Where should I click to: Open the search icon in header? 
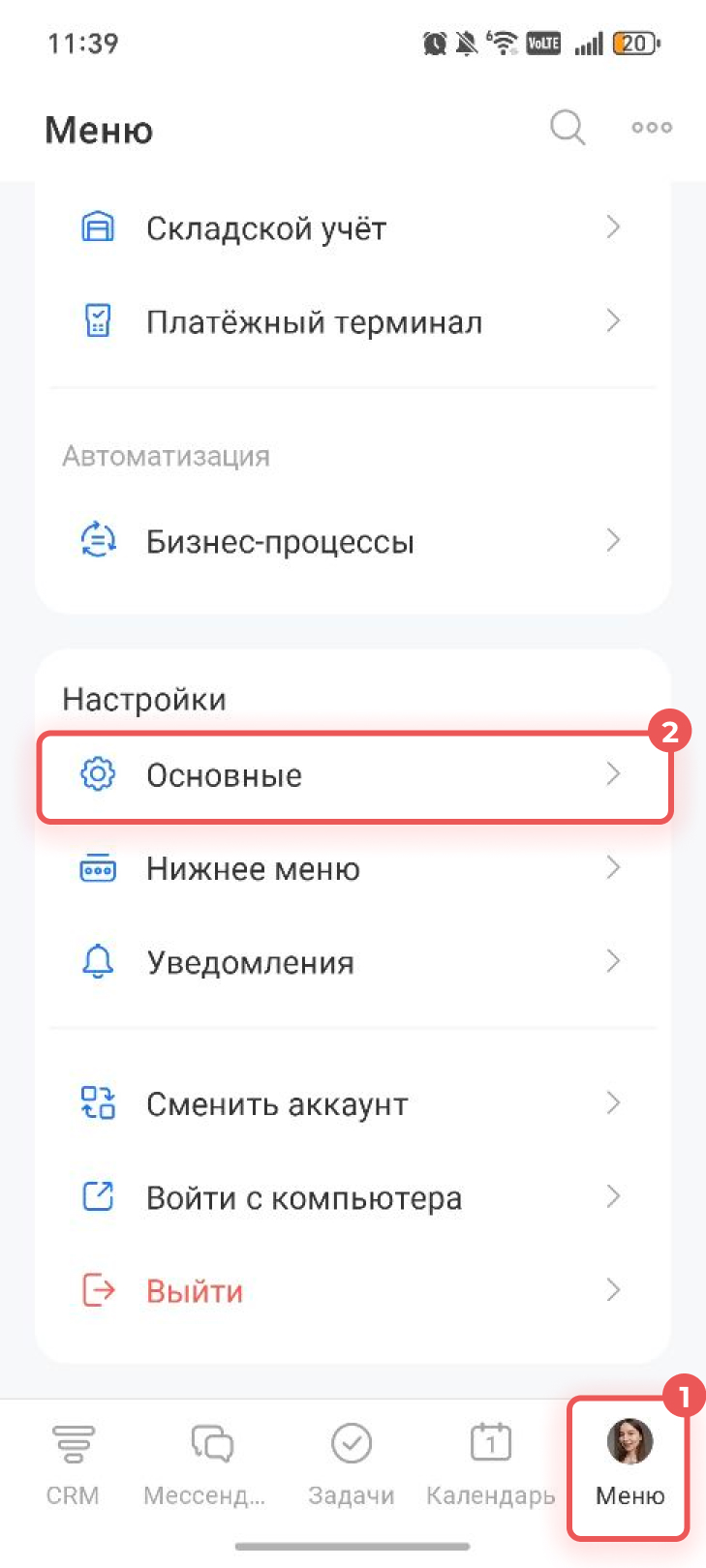coord(568,127)
